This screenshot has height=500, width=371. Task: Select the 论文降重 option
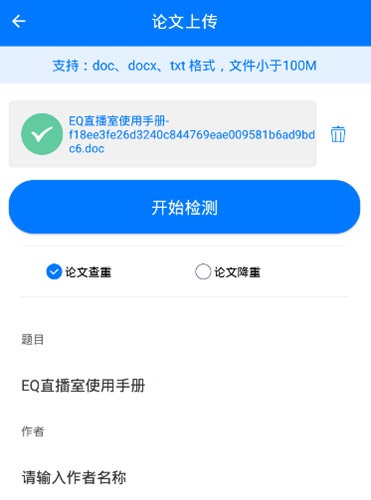point(228,272)
